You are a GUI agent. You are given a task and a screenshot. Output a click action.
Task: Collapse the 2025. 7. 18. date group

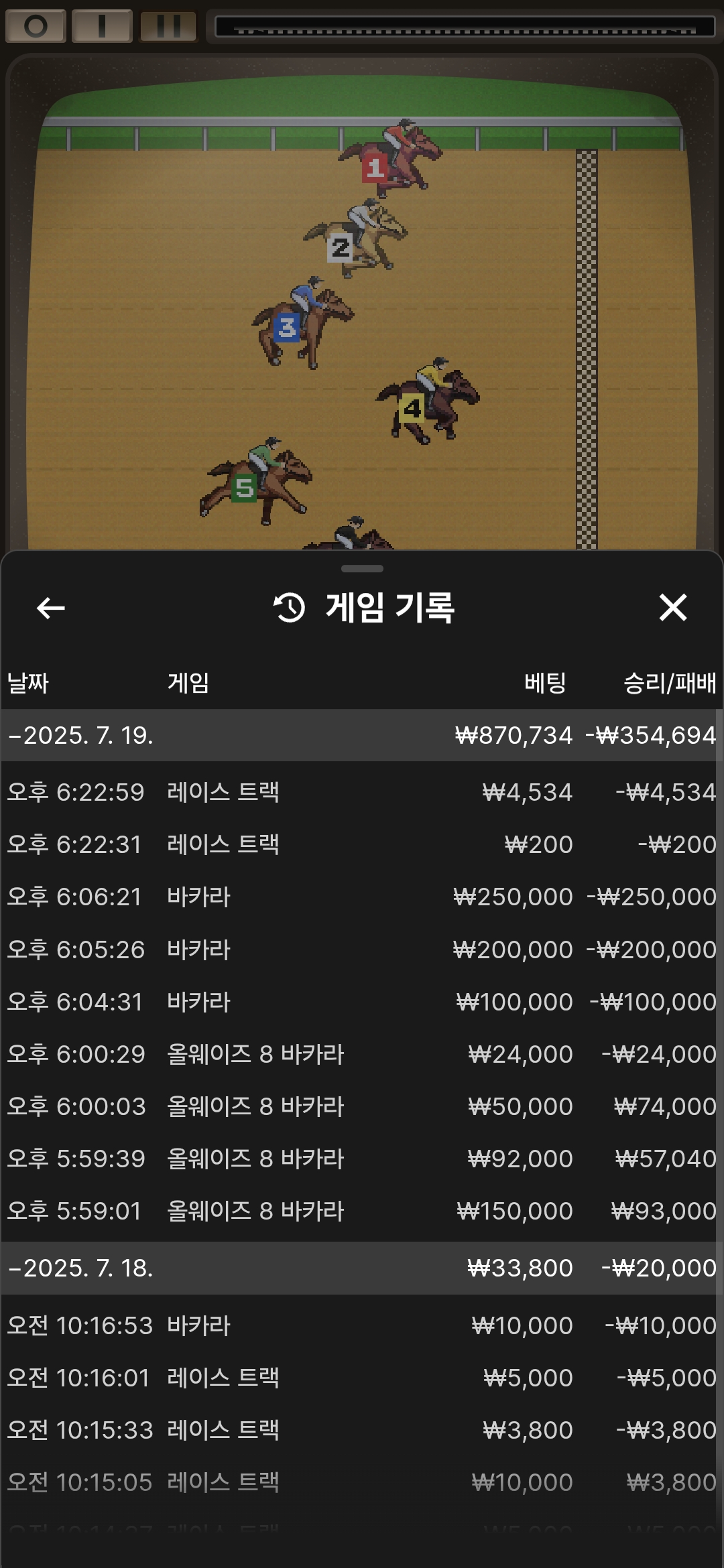(x=362, y=1268)
